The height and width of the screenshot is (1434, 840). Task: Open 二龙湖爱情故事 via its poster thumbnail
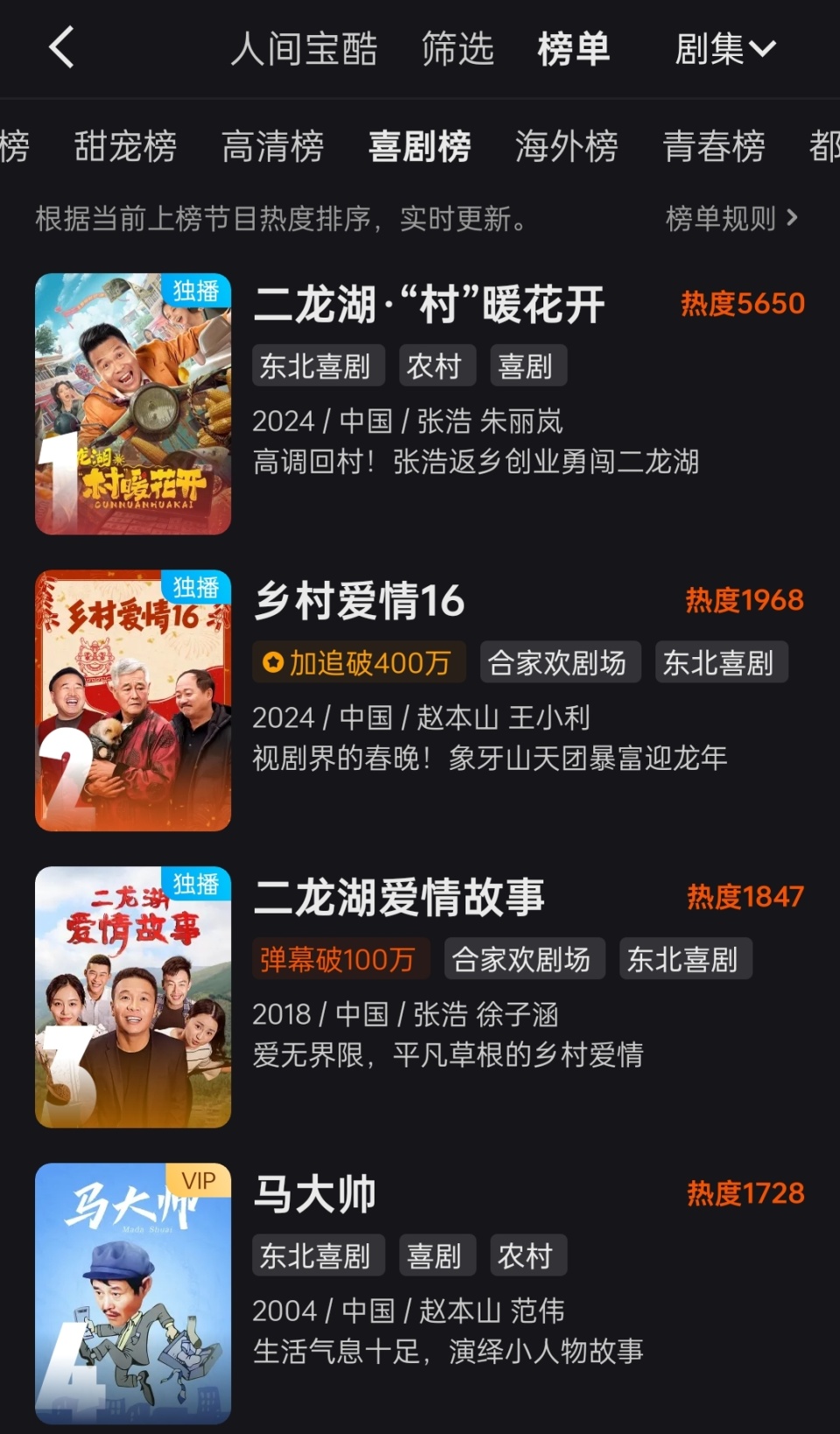tap(132, 998)
